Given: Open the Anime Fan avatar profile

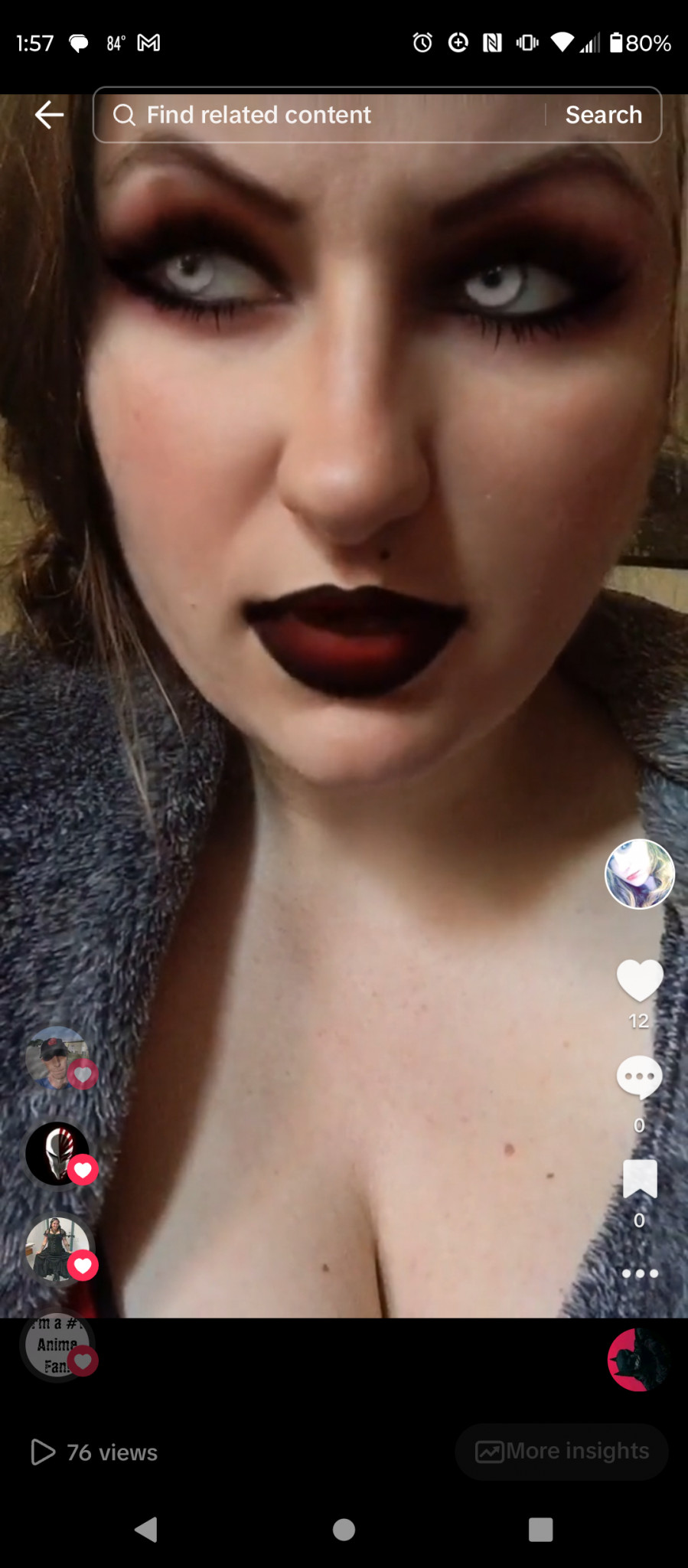Looking at the screenshot, I should point(57,1344).
